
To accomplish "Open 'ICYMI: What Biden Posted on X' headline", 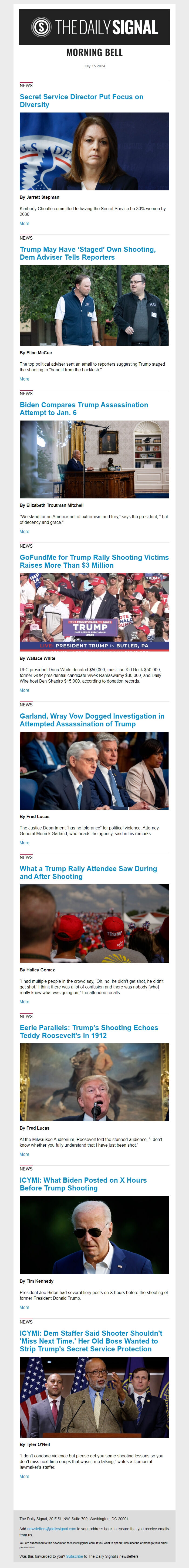I will pos(83,1184).
